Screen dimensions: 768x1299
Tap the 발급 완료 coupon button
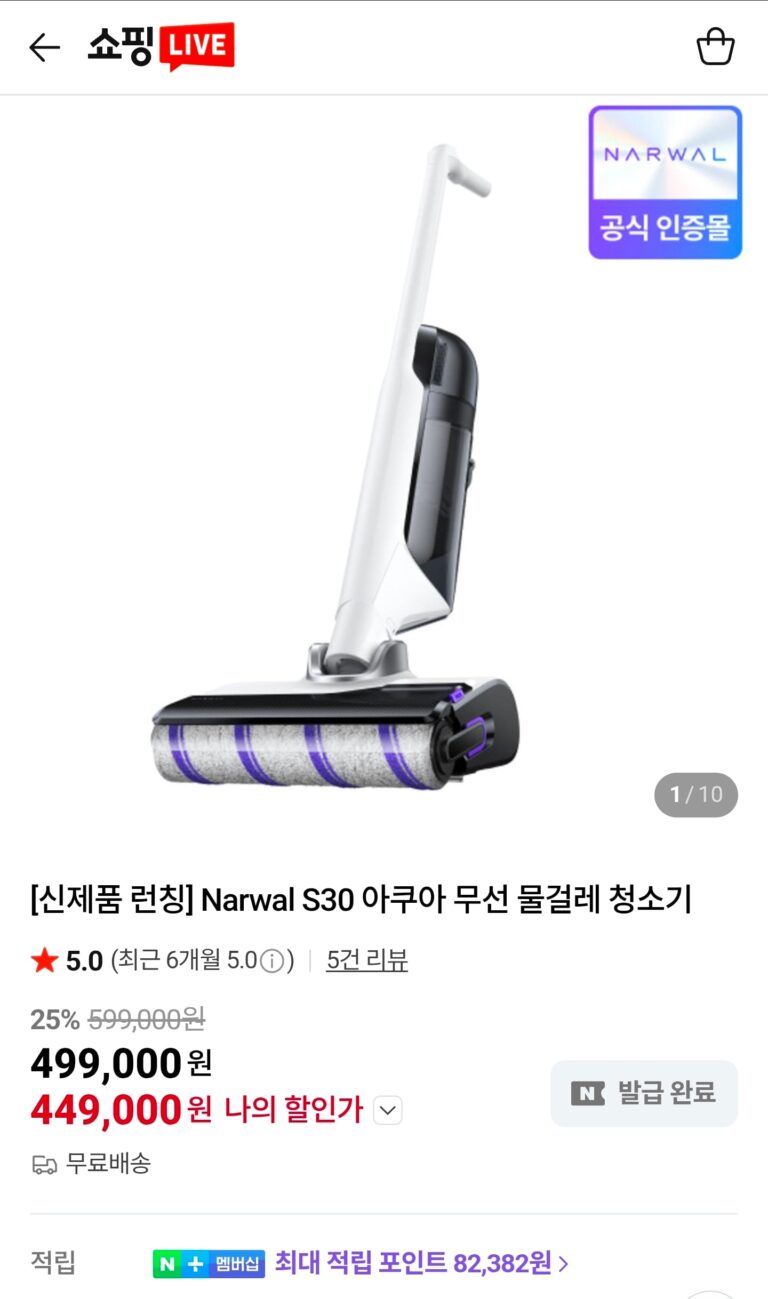[x=644, y=1093]
